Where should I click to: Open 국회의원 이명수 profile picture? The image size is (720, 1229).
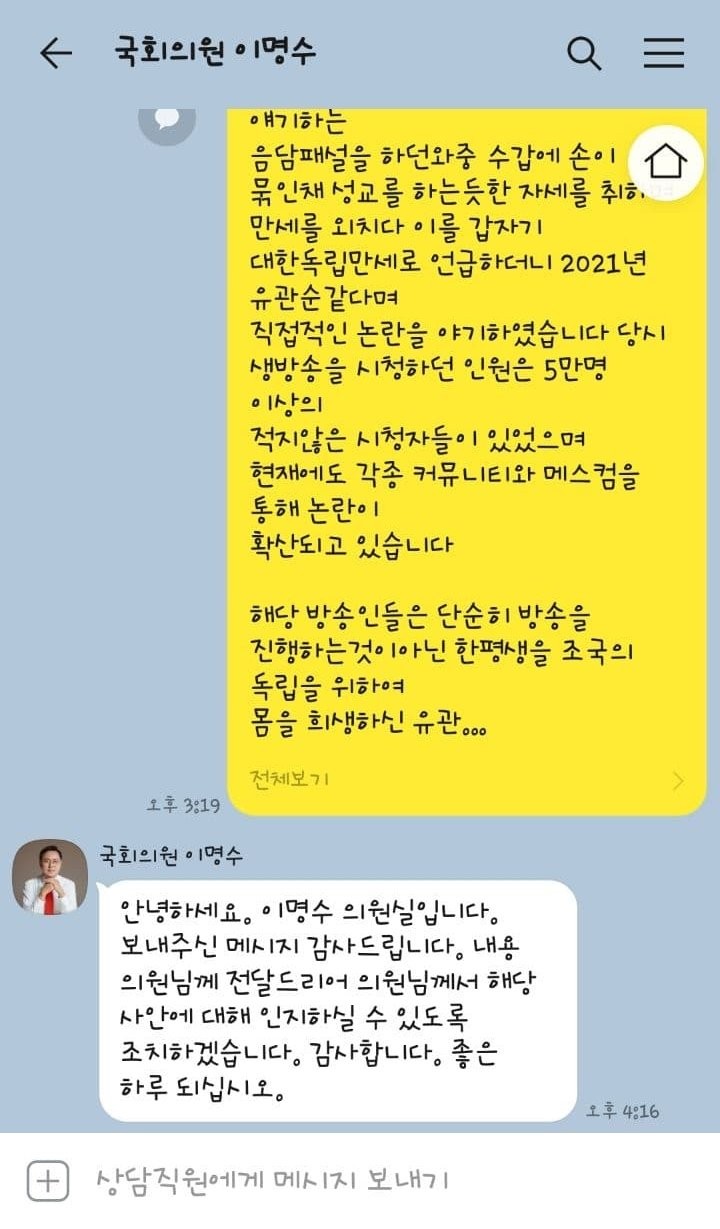(49, 877)
